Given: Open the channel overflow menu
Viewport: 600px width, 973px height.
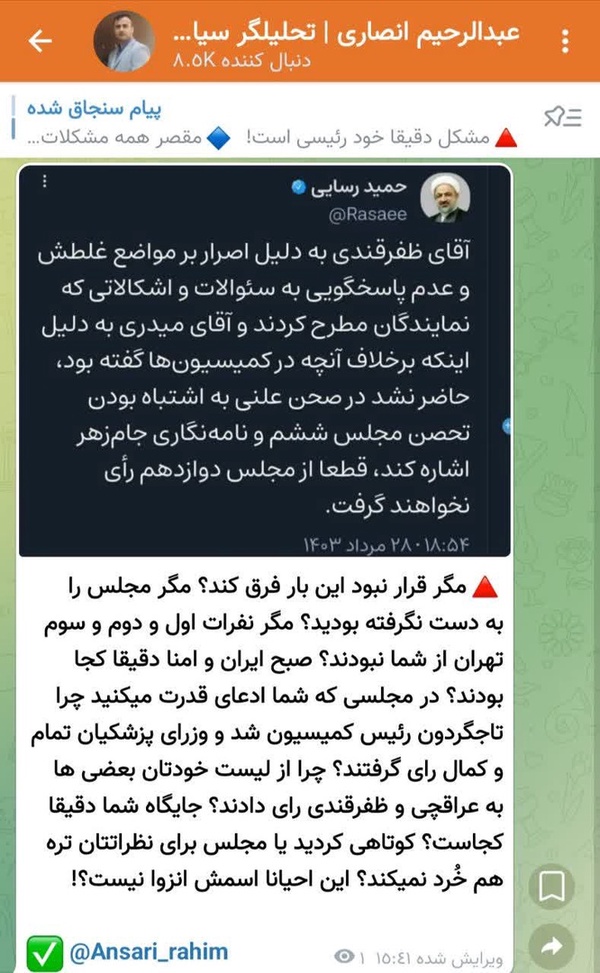Looking at the screenshot, I should 565,41.
